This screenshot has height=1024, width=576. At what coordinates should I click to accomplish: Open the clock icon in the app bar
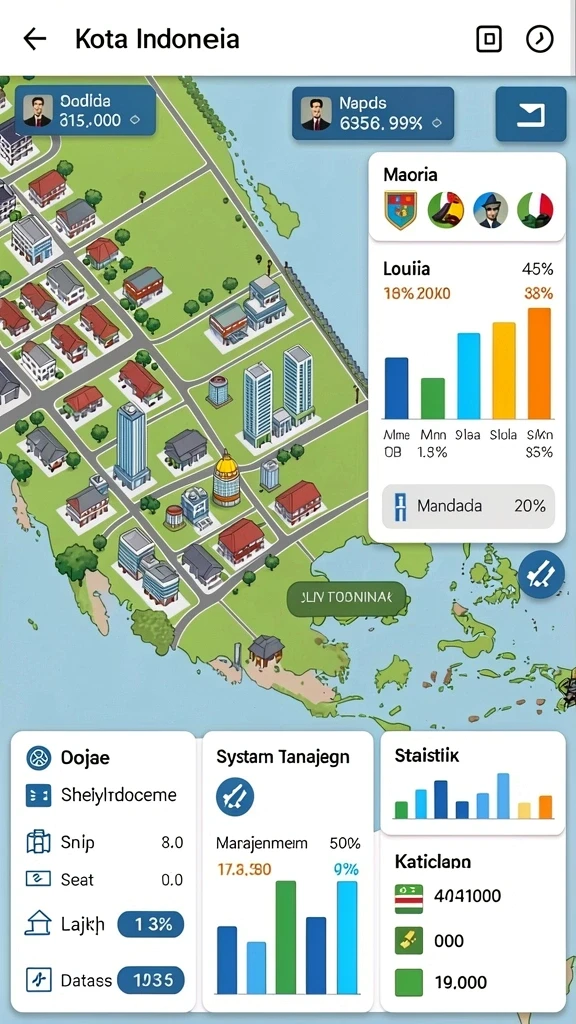(539, 39)
